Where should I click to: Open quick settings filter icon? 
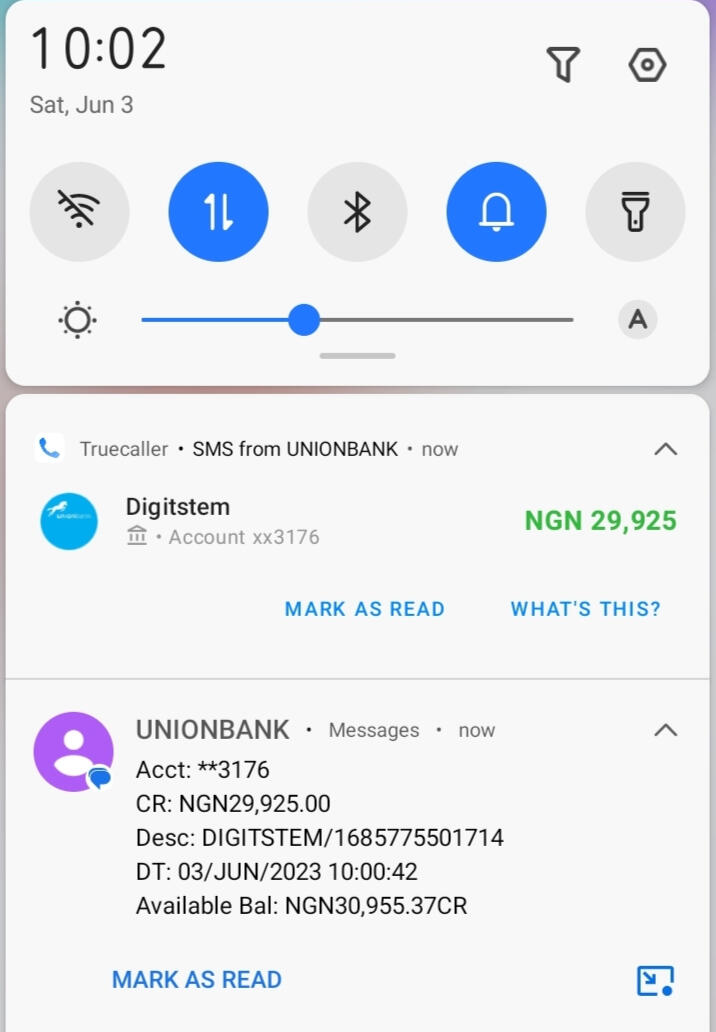pos(563,65)
